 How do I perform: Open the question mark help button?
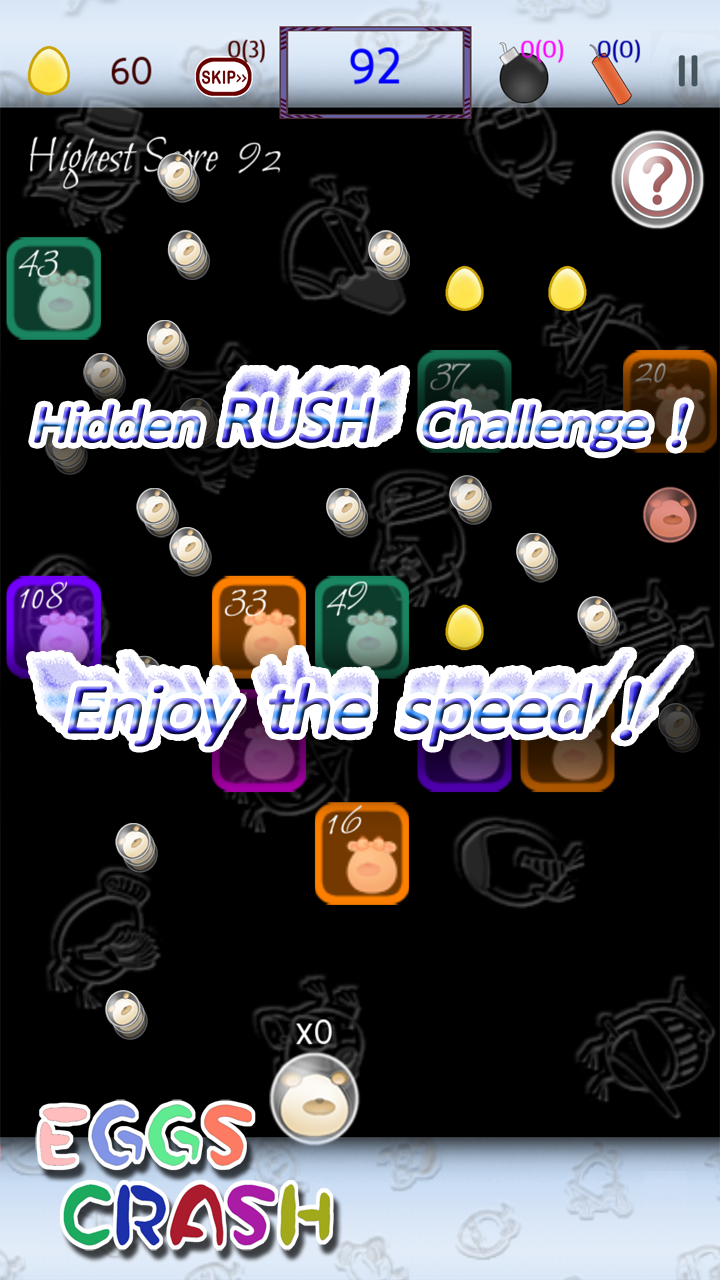657,180
